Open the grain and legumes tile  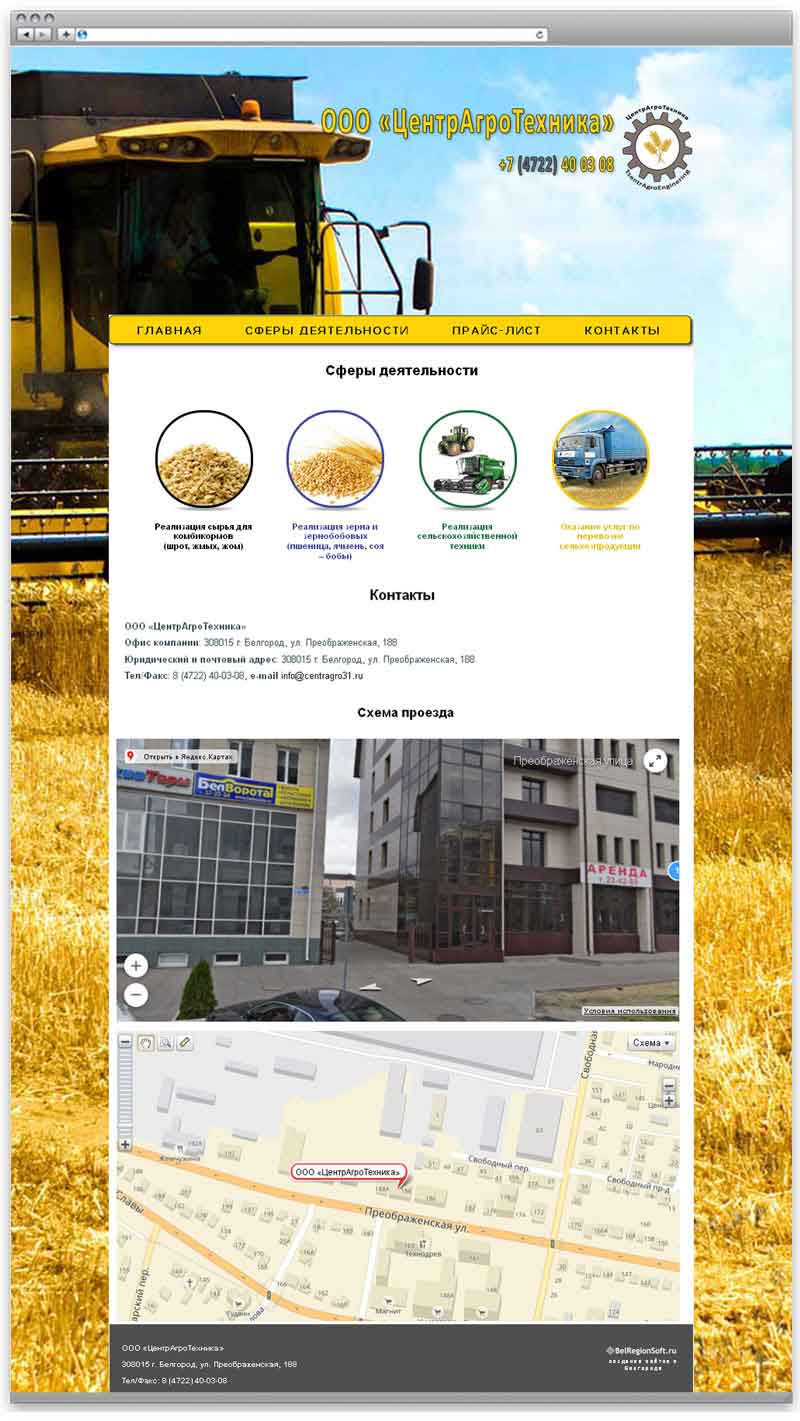335,460
